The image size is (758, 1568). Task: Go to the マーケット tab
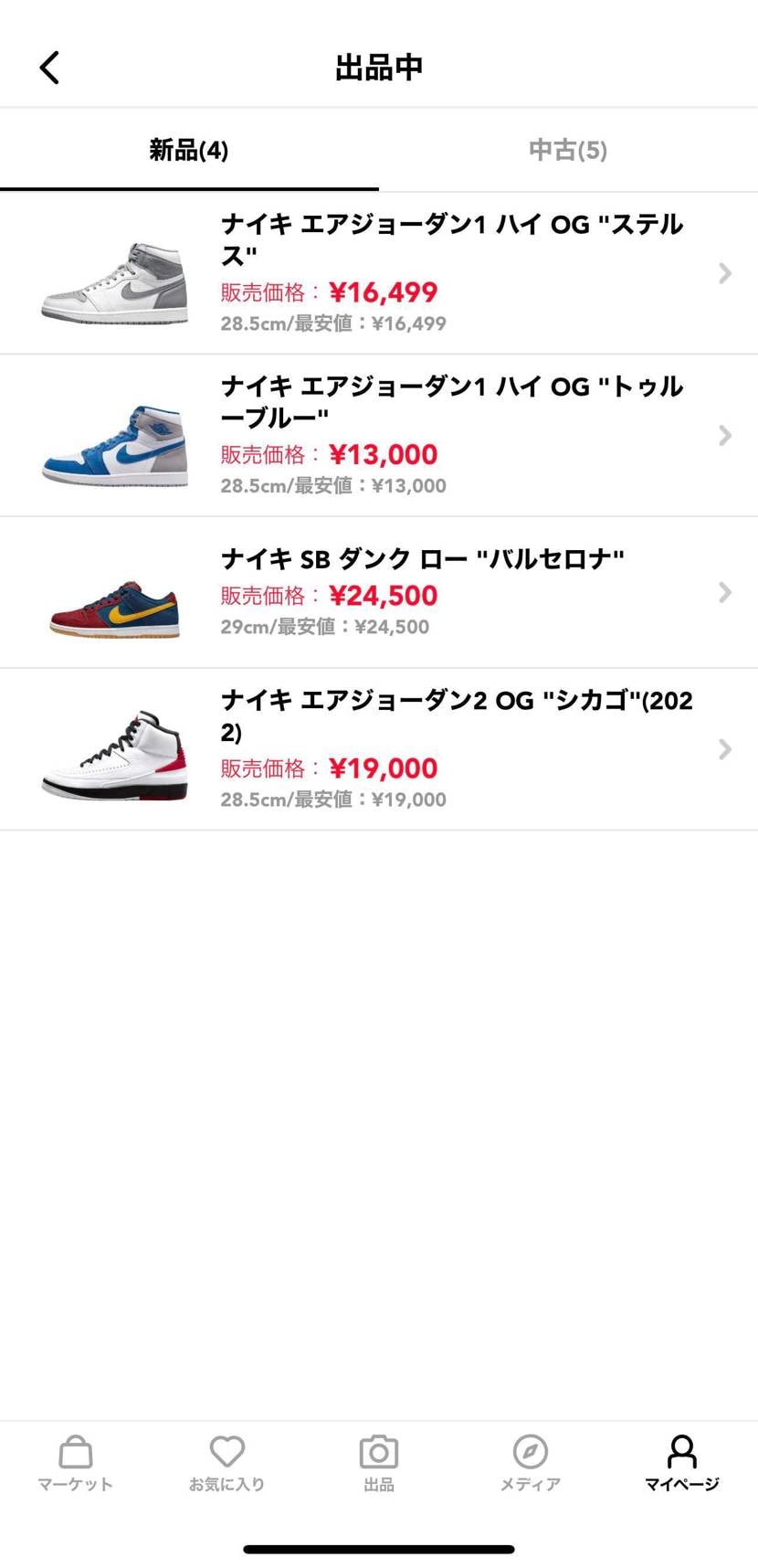(x=76, y=1463)
